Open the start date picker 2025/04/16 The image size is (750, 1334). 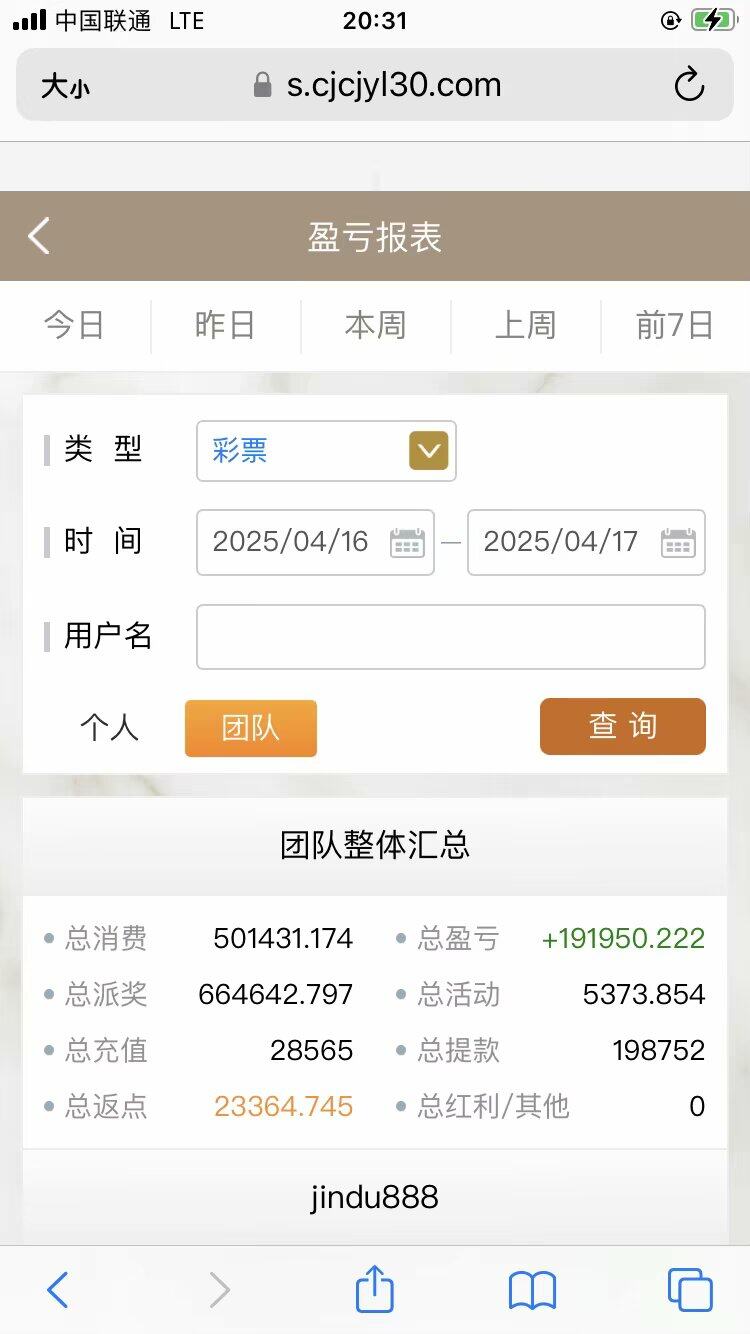point(315,542)
